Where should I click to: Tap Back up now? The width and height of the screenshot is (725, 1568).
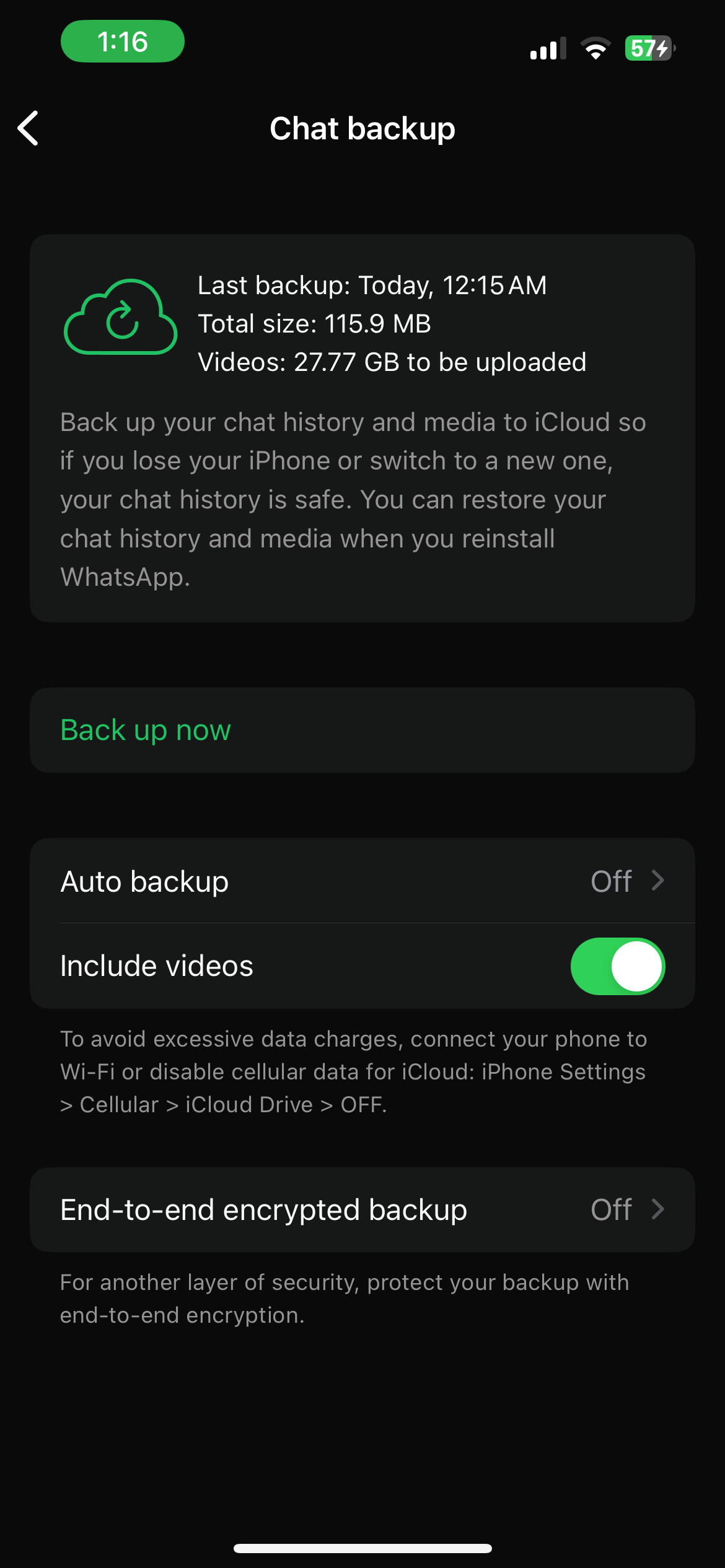click(362, 730)
